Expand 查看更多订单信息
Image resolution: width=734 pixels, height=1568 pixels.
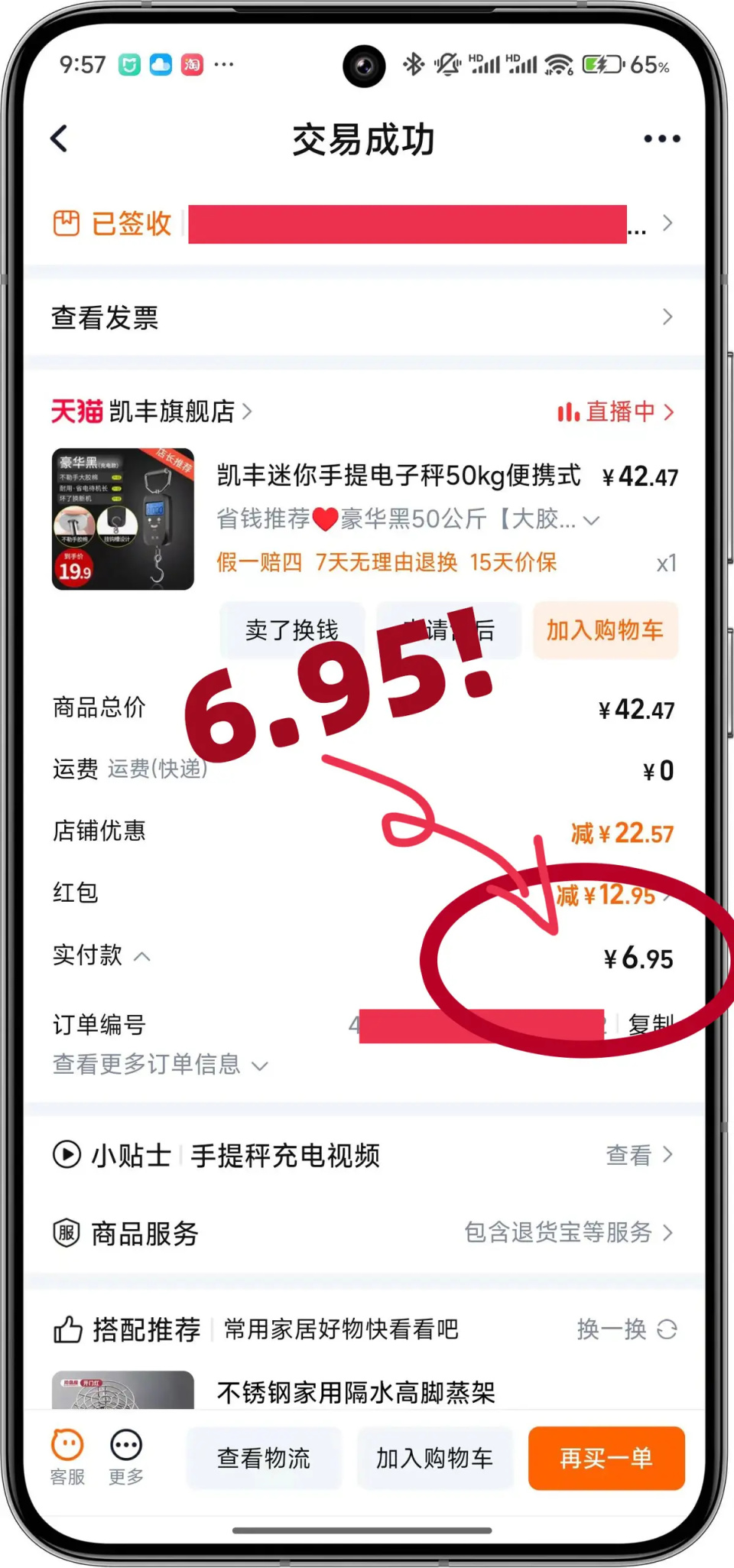coord(161,1064)
